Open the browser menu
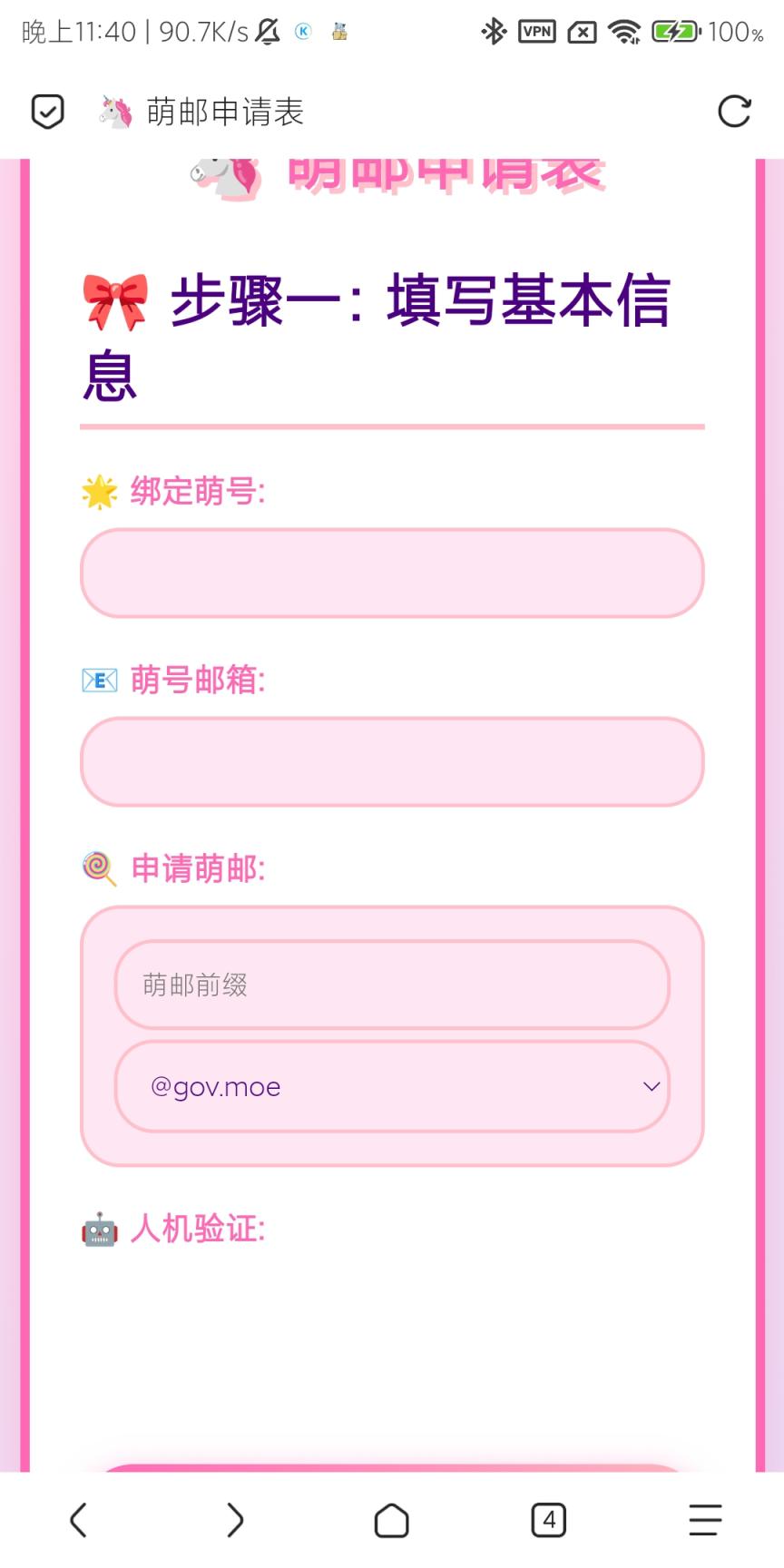Viewport: 784px width, 1568px height. (x=705, y=1520)
